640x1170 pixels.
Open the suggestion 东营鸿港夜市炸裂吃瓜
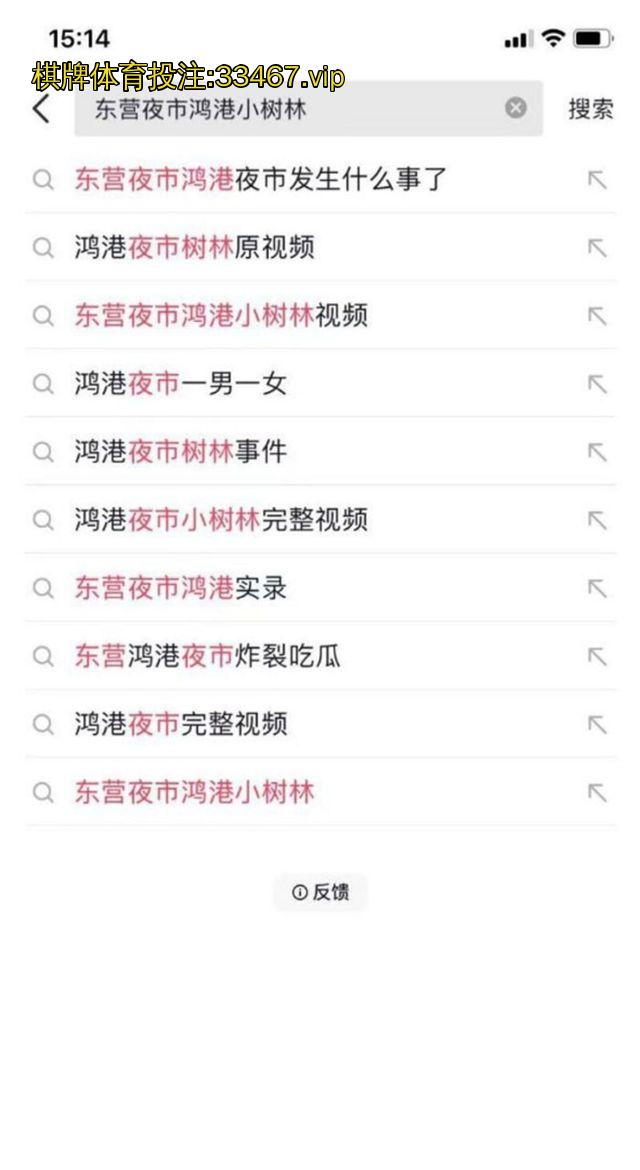click(207, 656)
